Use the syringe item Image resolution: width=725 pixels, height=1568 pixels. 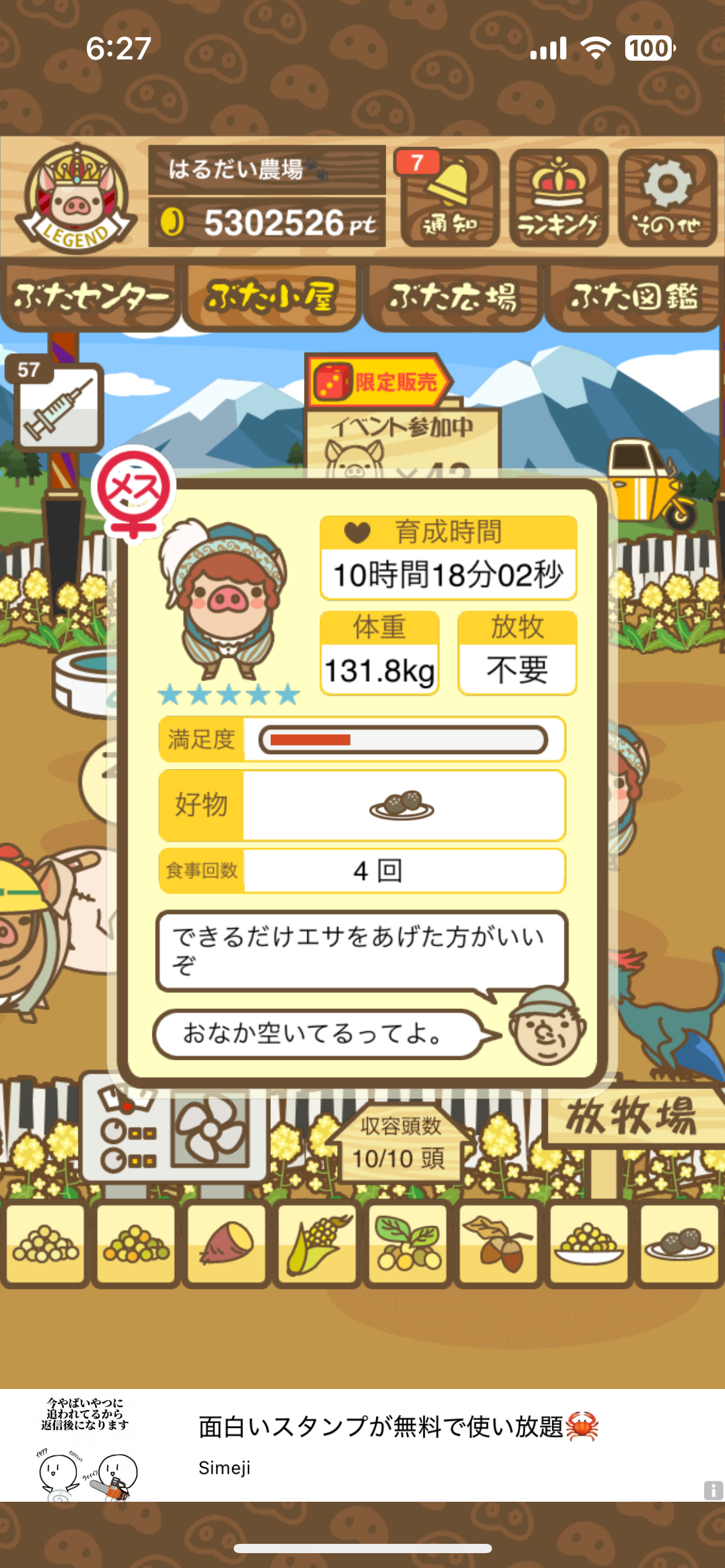pos(59,406)
